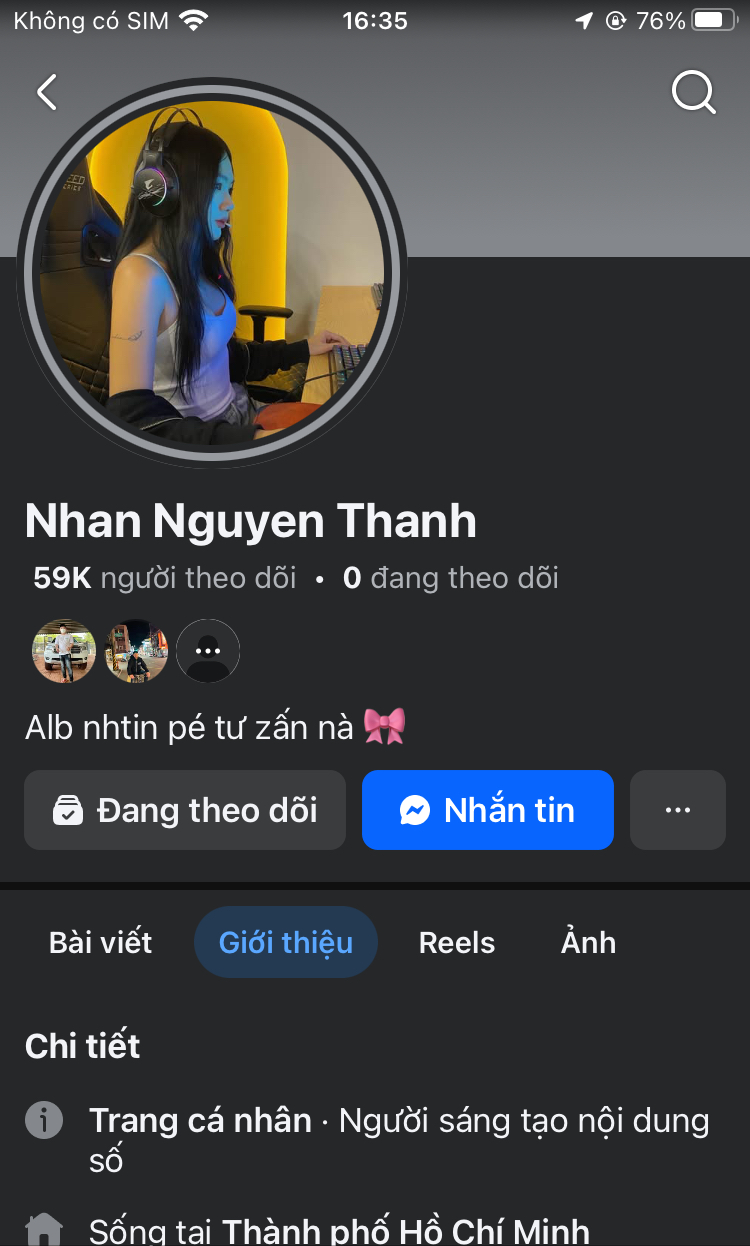Send a message via Nhắn tin

tap(487, 810)
